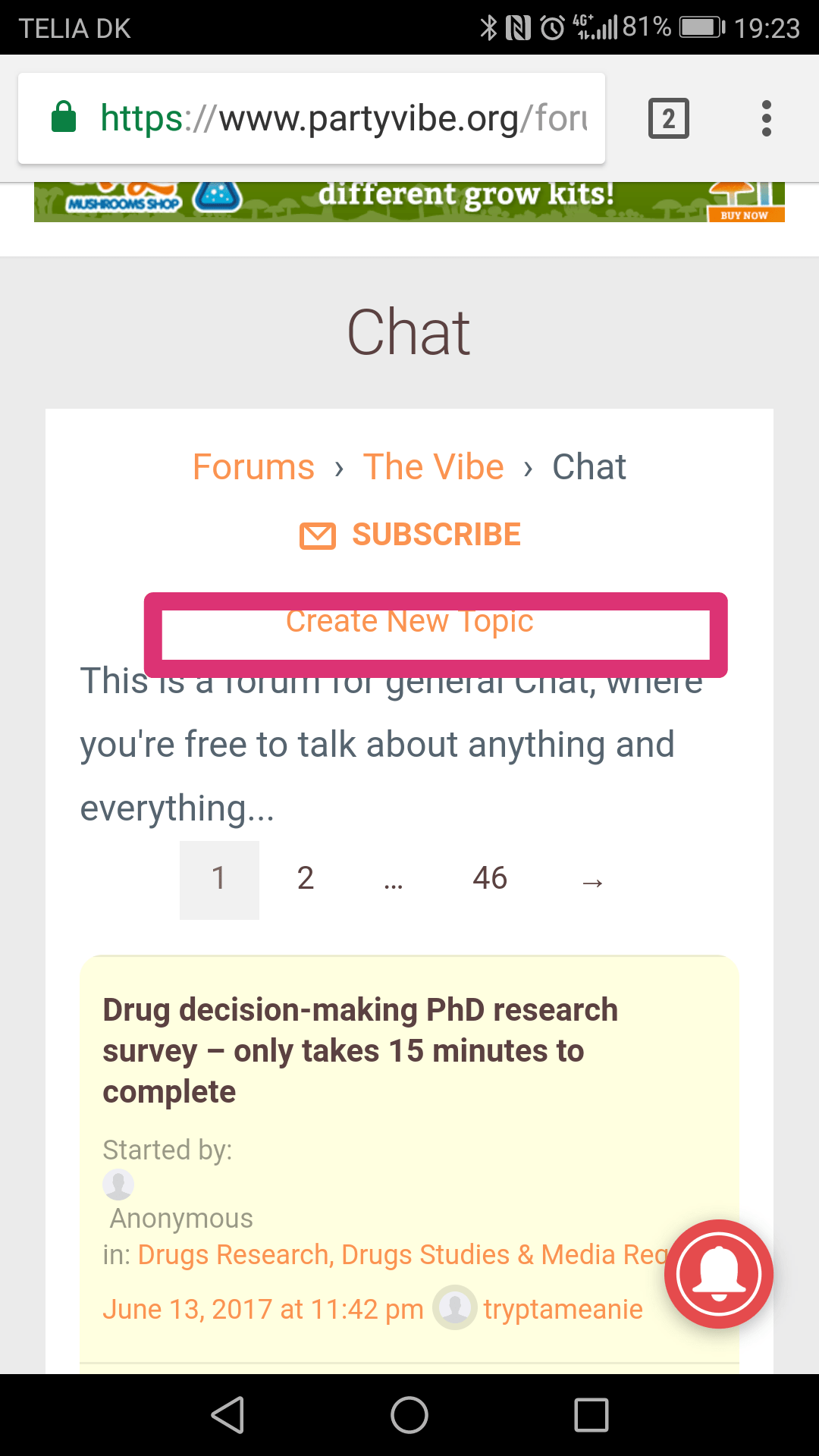Screen dimensions: 819x1456
Task: Create a new topic
Action: click(409, 621)
